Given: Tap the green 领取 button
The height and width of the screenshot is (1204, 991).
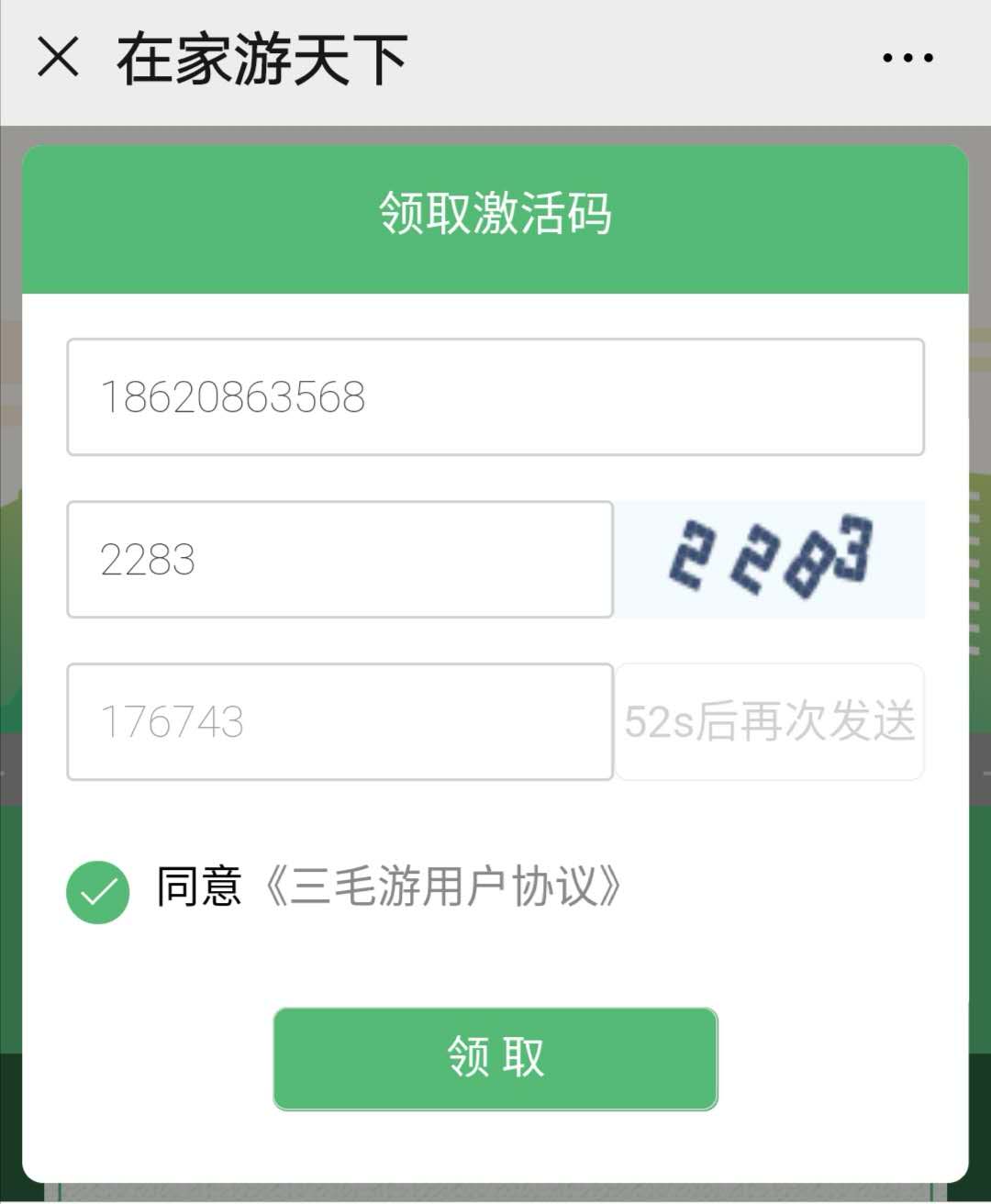Looking at the screenshot, I should coord(495,1057).
